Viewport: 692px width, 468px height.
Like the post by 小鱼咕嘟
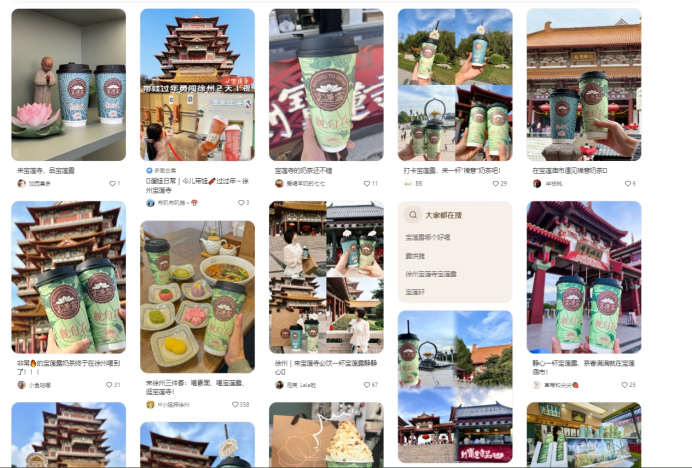click(x=109, y=385)
